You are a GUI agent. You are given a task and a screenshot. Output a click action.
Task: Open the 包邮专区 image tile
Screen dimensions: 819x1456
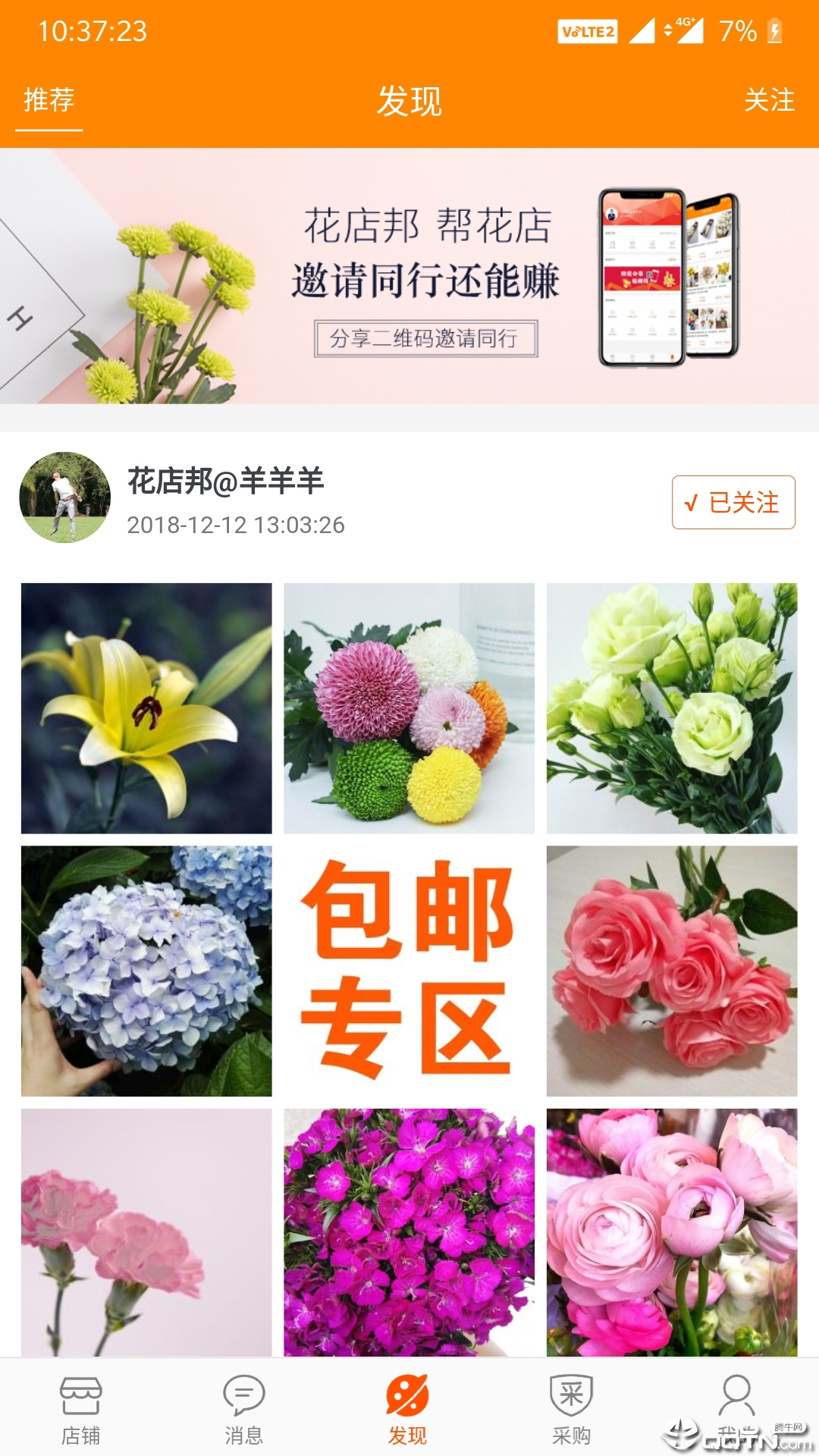(x=409, y=971)
